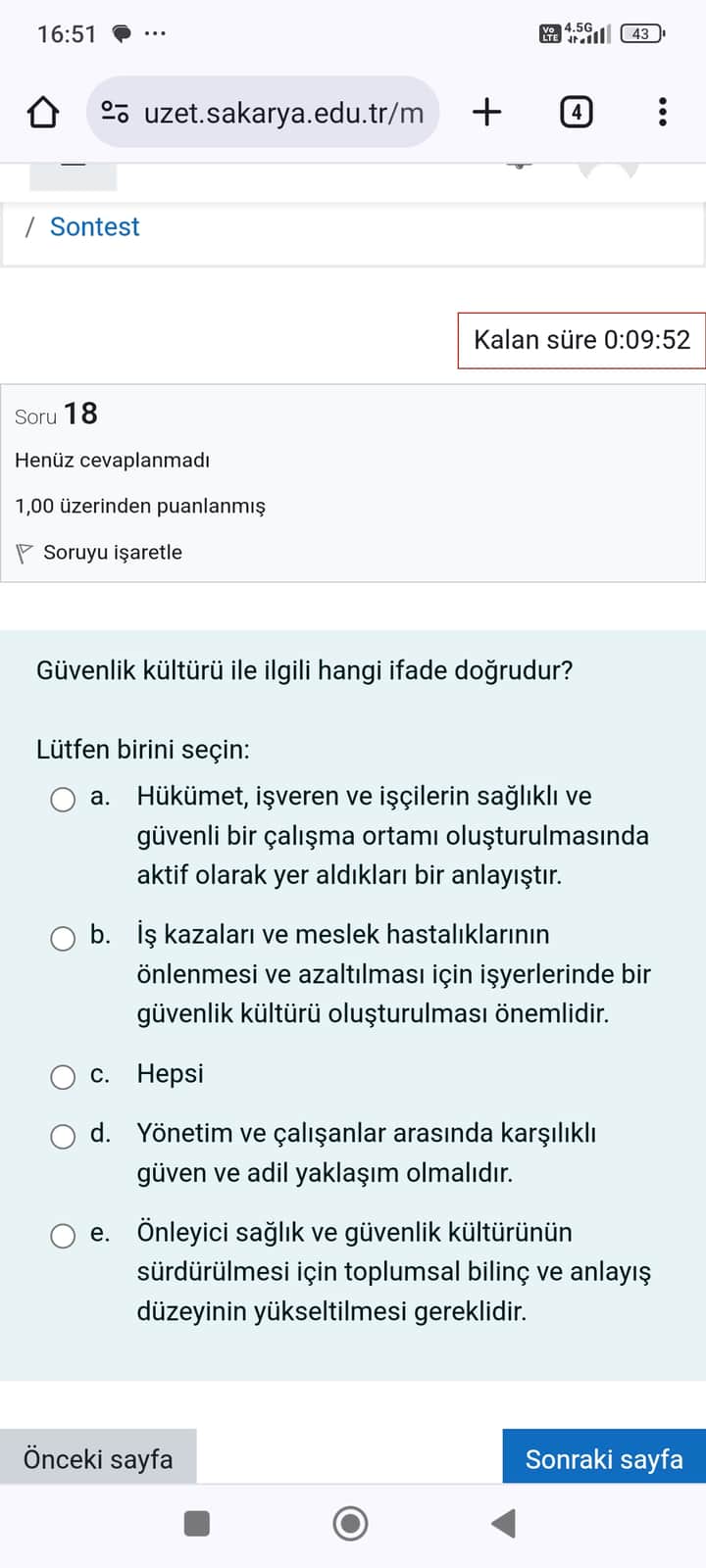Continue to Sonraki sayfa
706x1568 pixels.
click(604, 1458)
